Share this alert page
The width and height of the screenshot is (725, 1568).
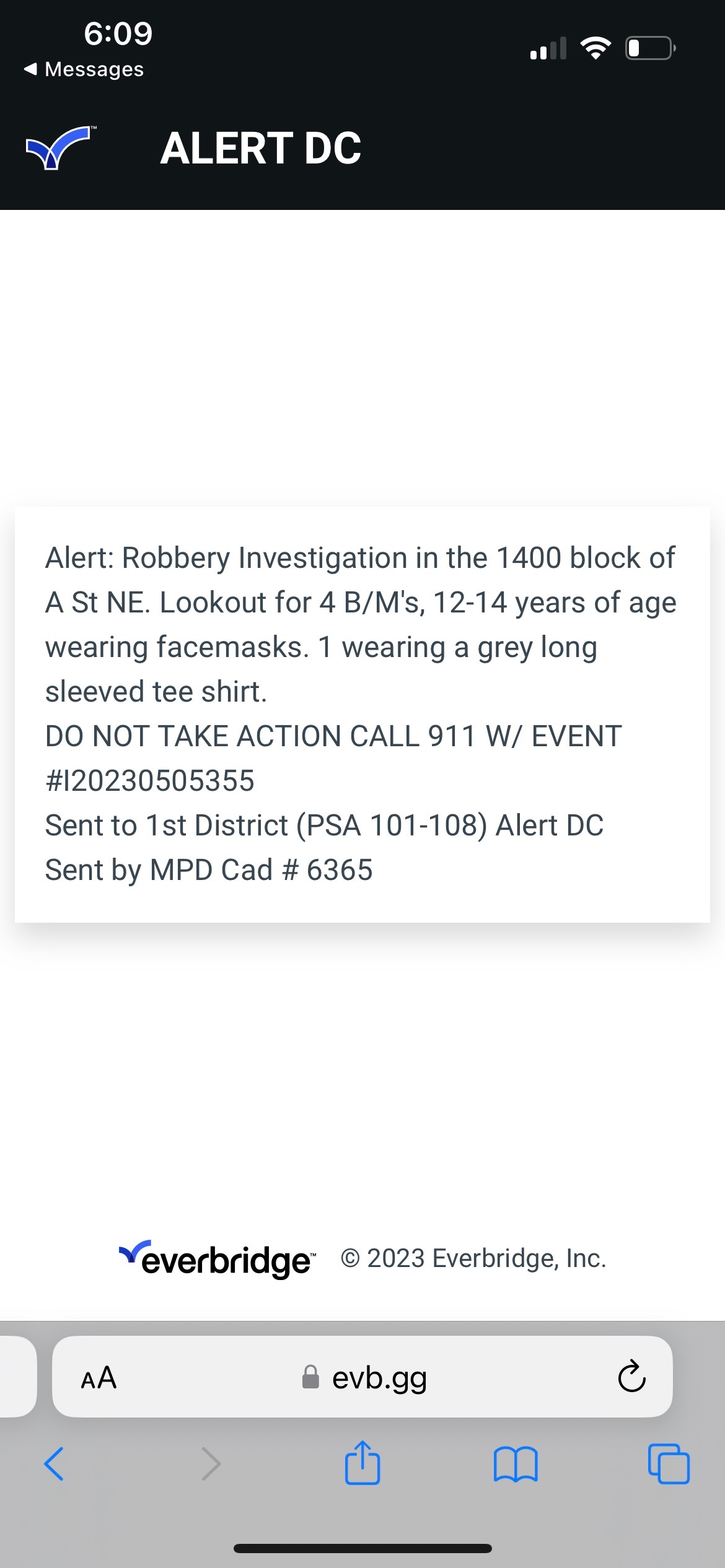tap(362, 1462)
